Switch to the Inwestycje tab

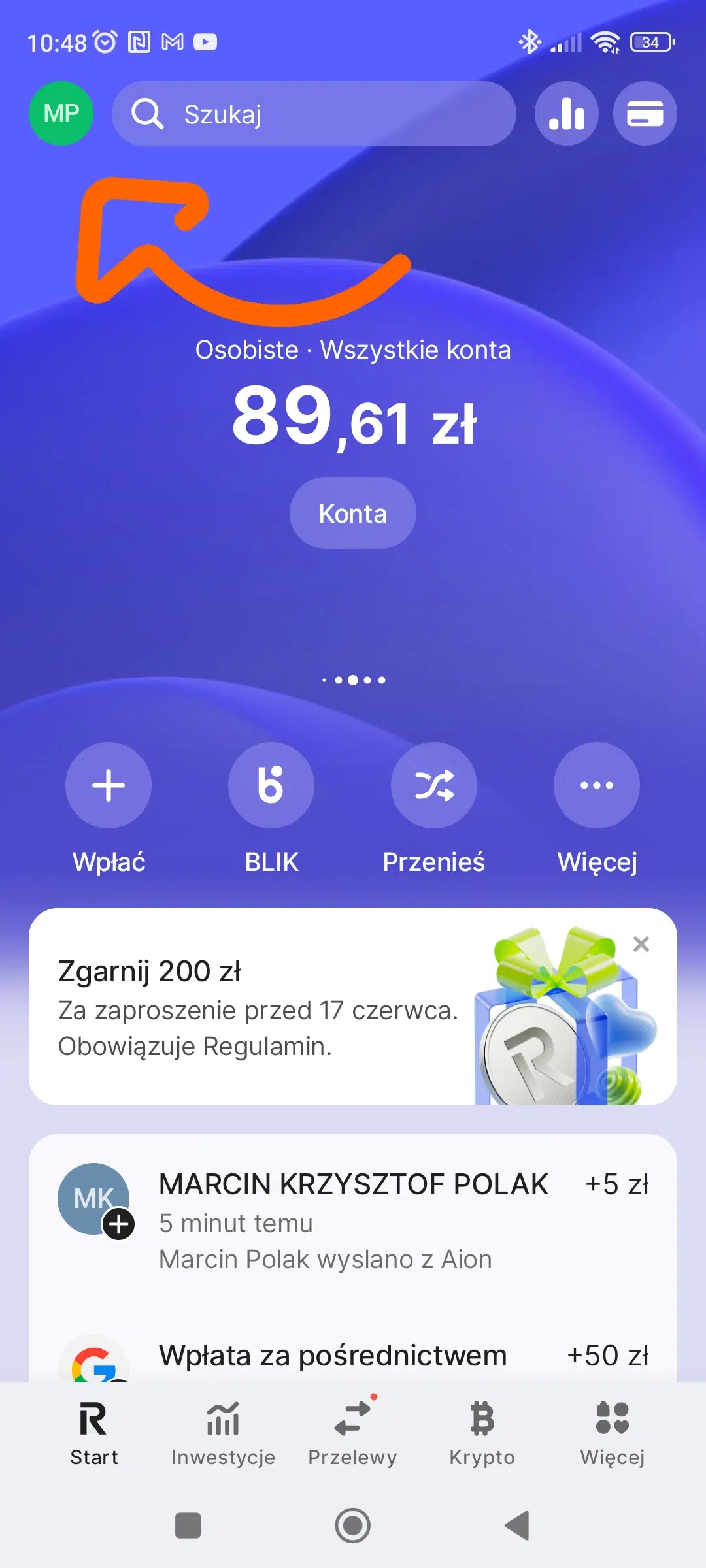tap(223, 1433)
